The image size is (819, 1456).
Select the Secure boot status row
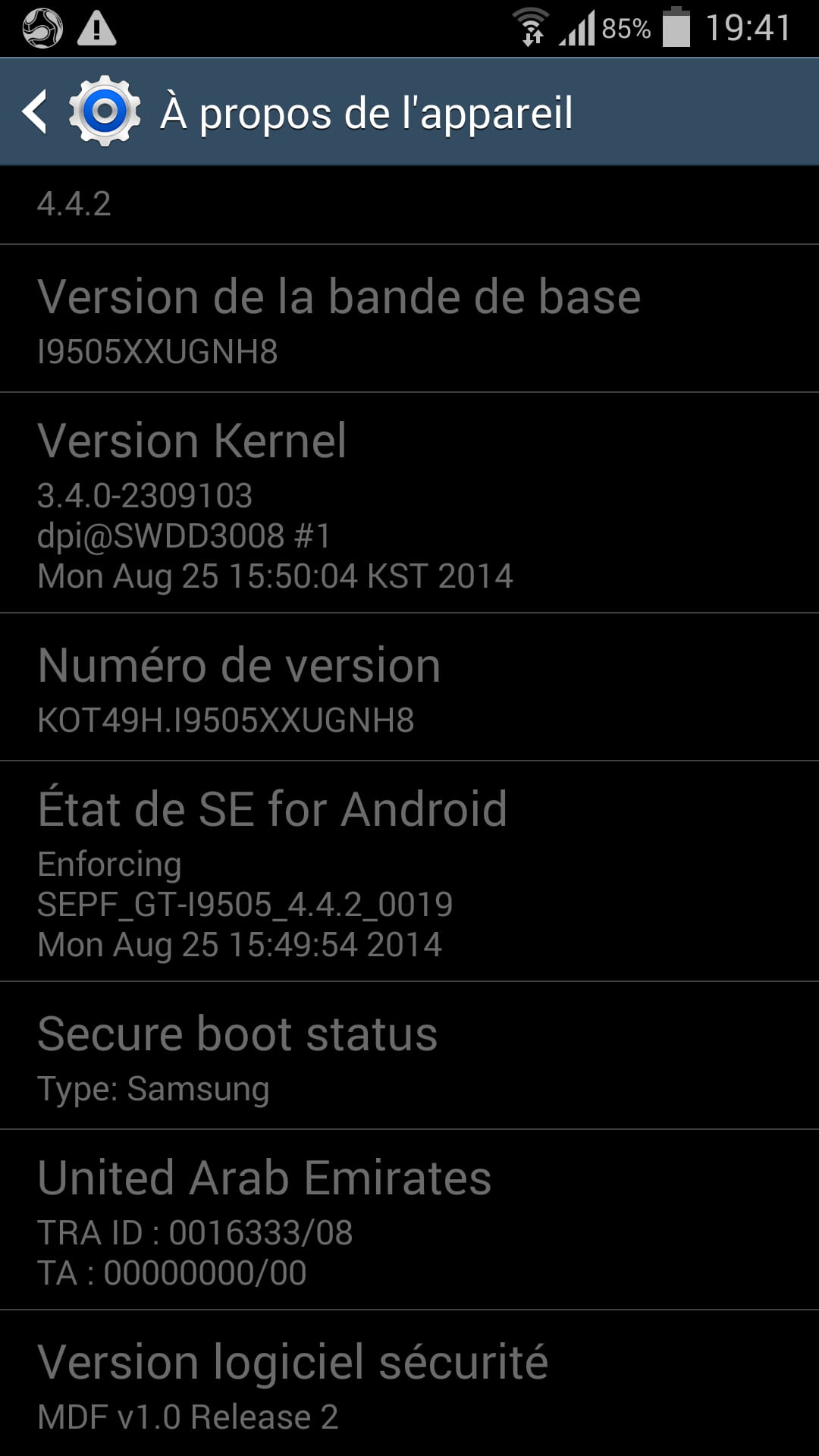[x=409, y=1056]
